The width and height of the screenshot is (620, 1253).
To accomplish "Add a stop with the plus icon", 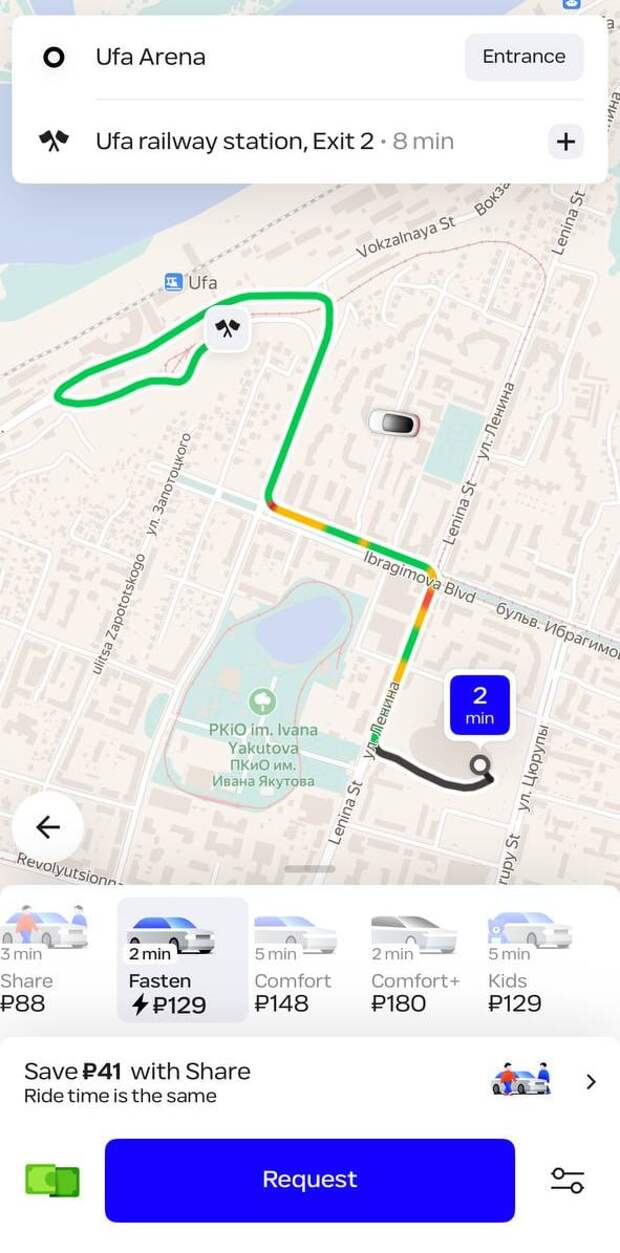I will tap(565, 141).
